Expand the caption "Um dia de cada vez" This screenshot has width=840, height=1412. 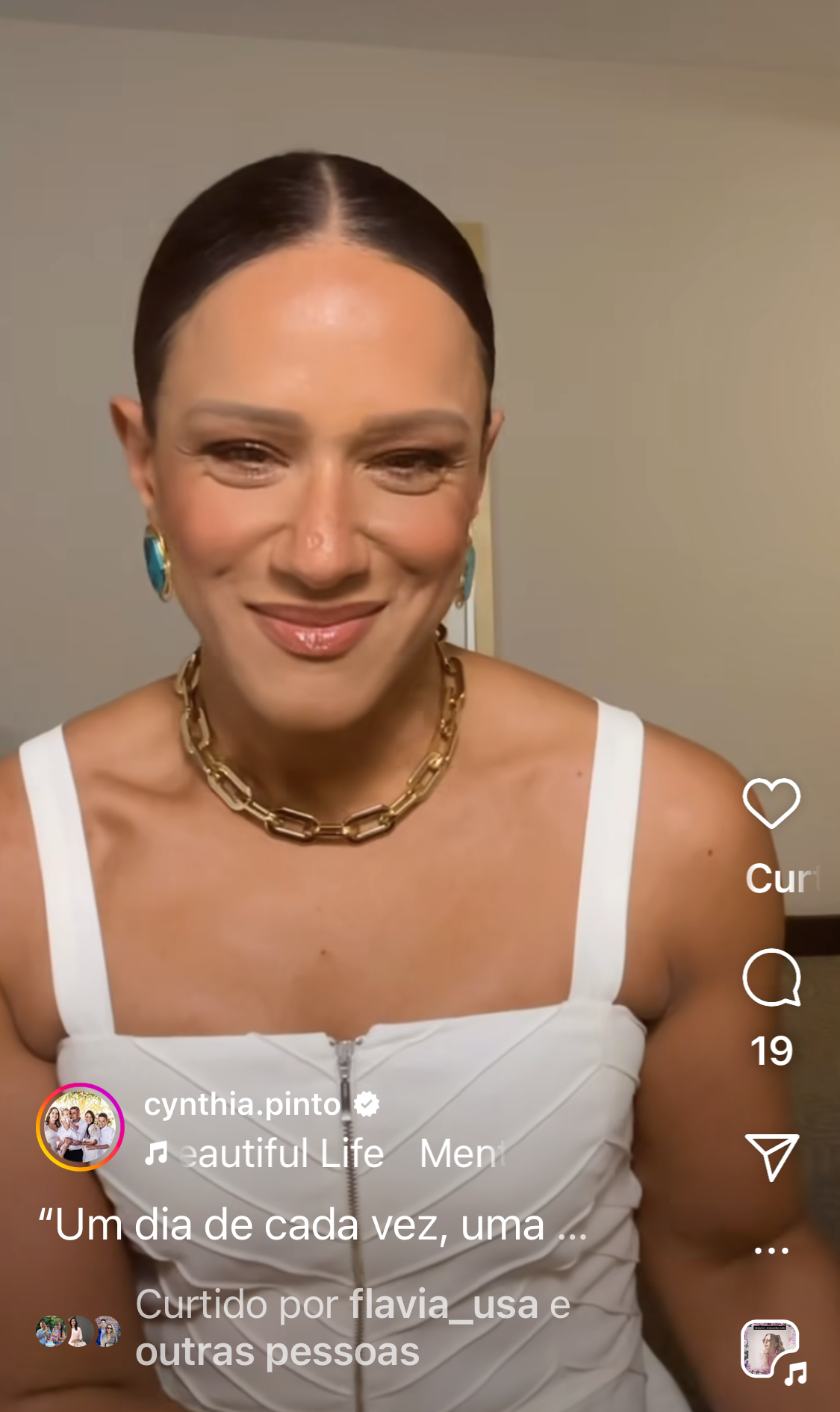(x=313, y=1226)
